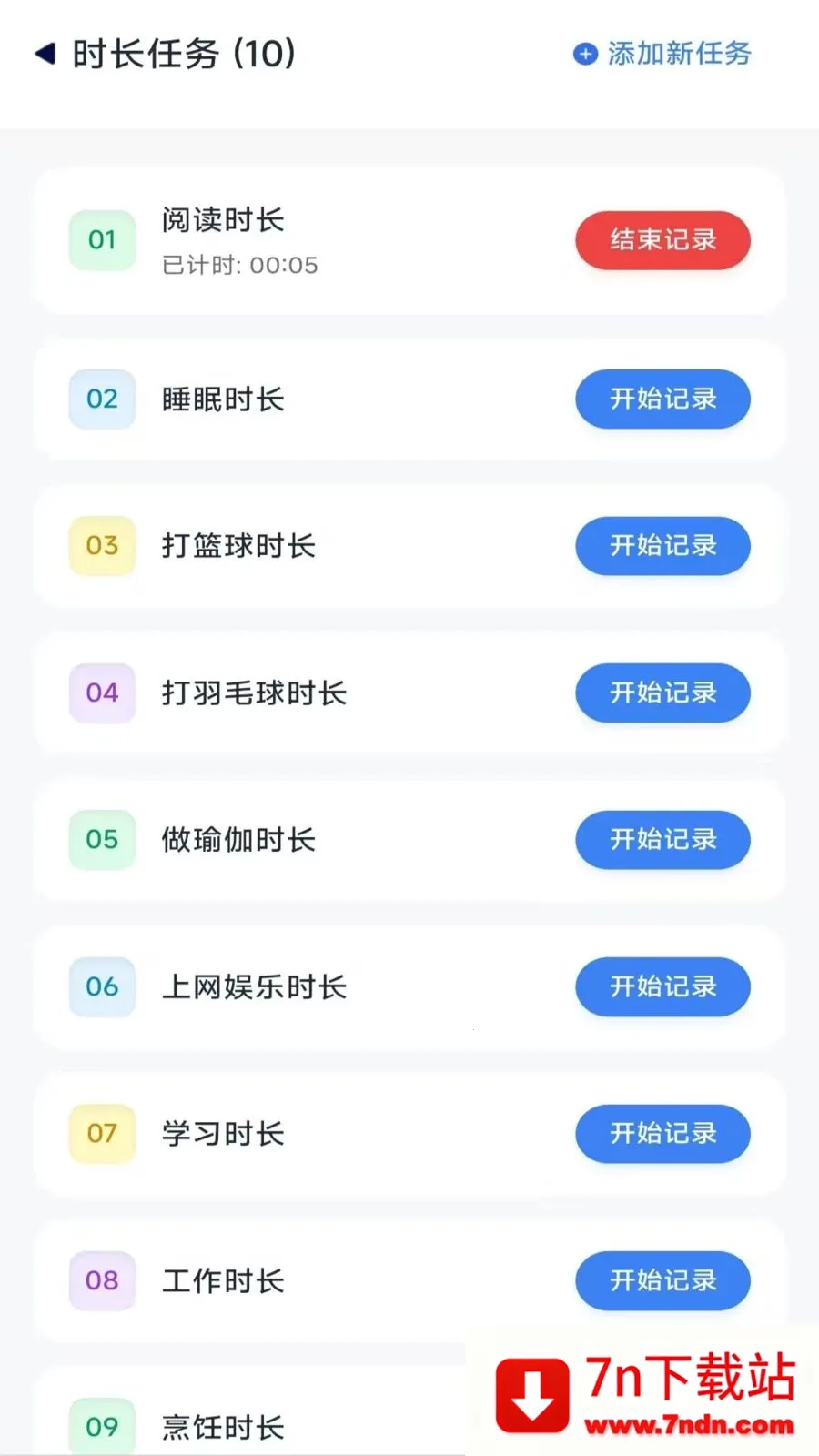Tap the plus icon next to 添加新任务
Viewport: 819px width, 1456px height.
[x=583, y=55]
